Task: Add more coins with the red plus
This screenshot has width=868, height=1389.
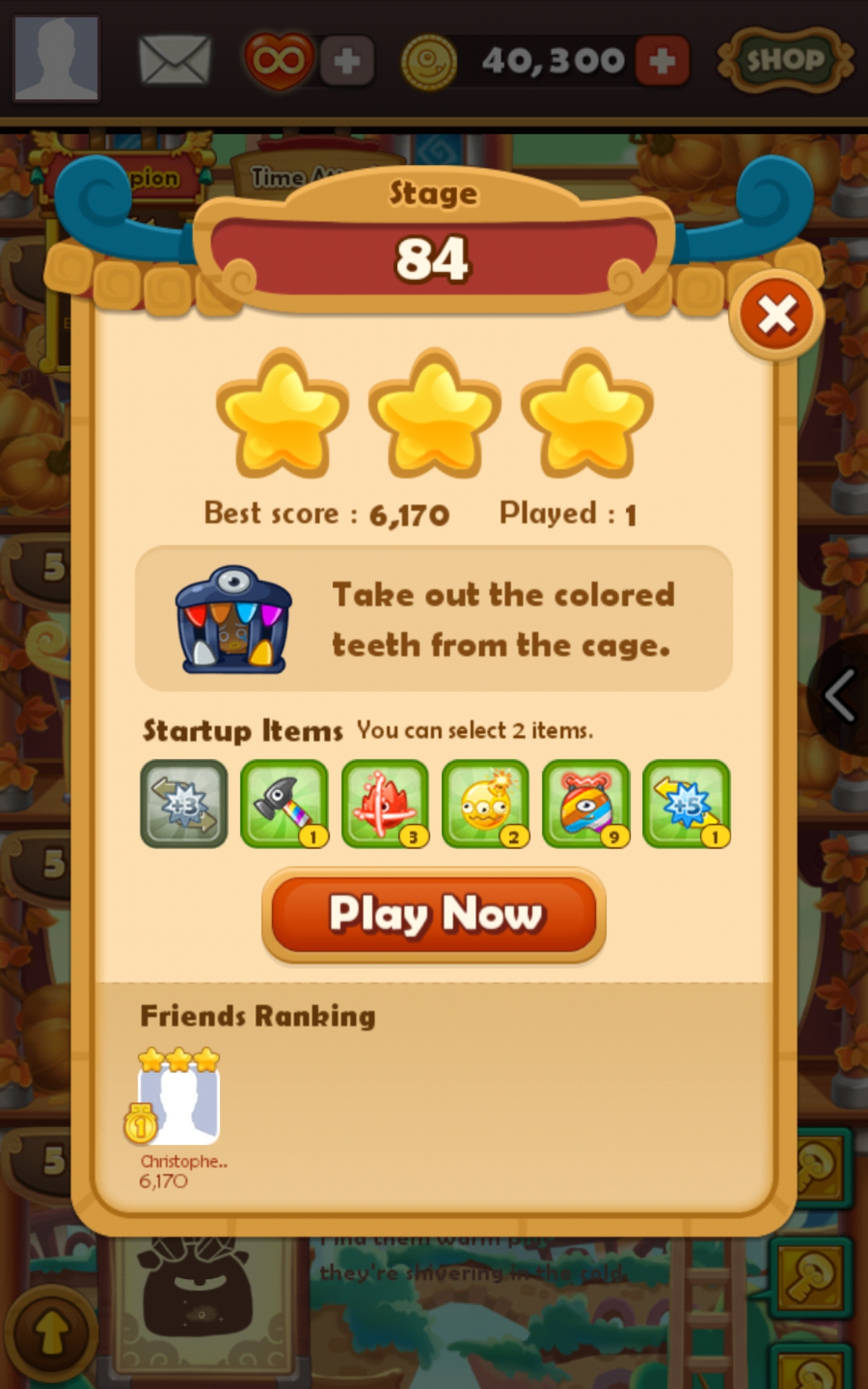Action: point(662,61)
